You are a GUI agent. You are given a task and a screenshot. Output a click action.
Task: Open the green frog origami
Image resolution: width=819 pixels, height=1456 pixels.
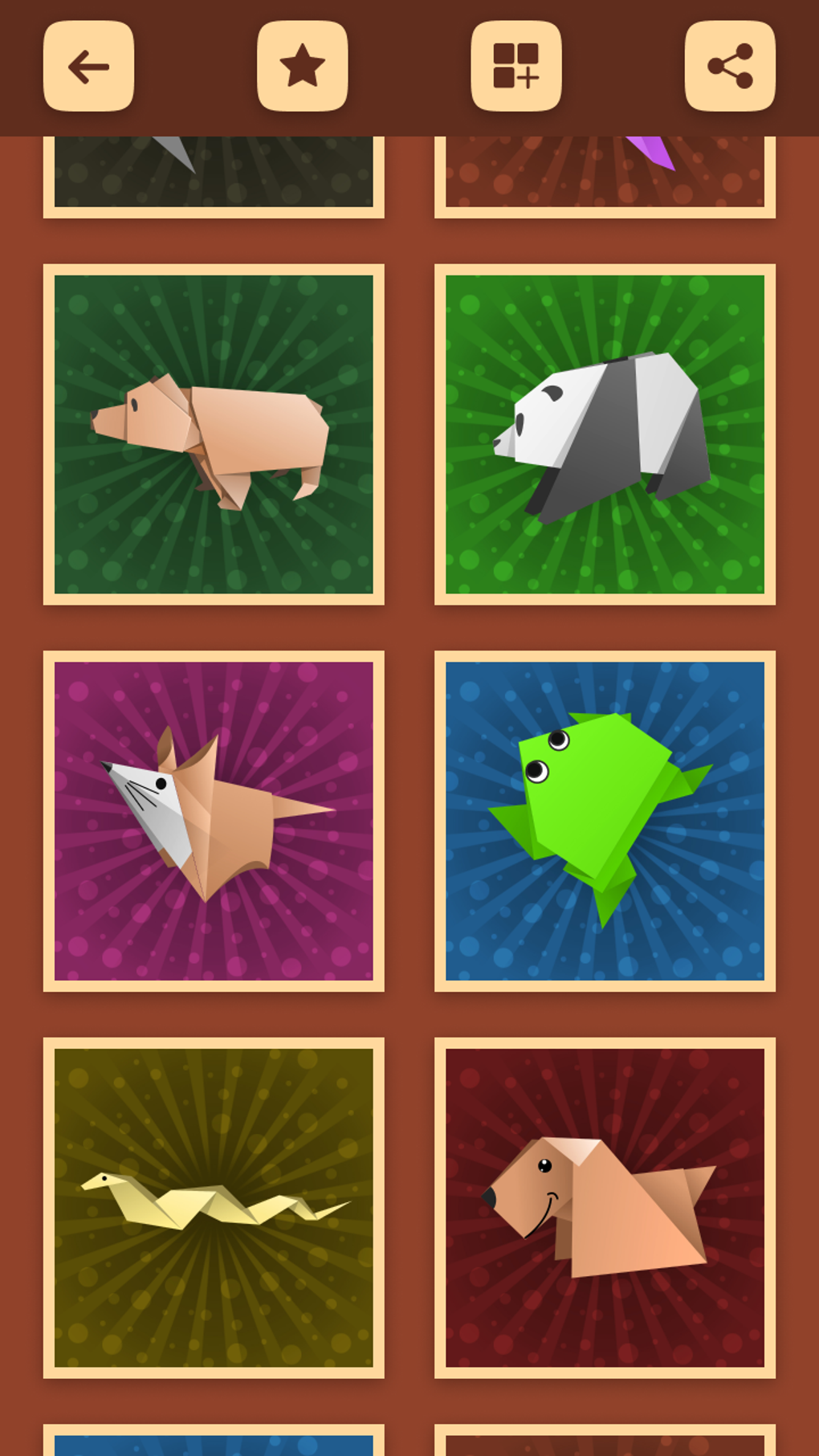pos(605,821)
